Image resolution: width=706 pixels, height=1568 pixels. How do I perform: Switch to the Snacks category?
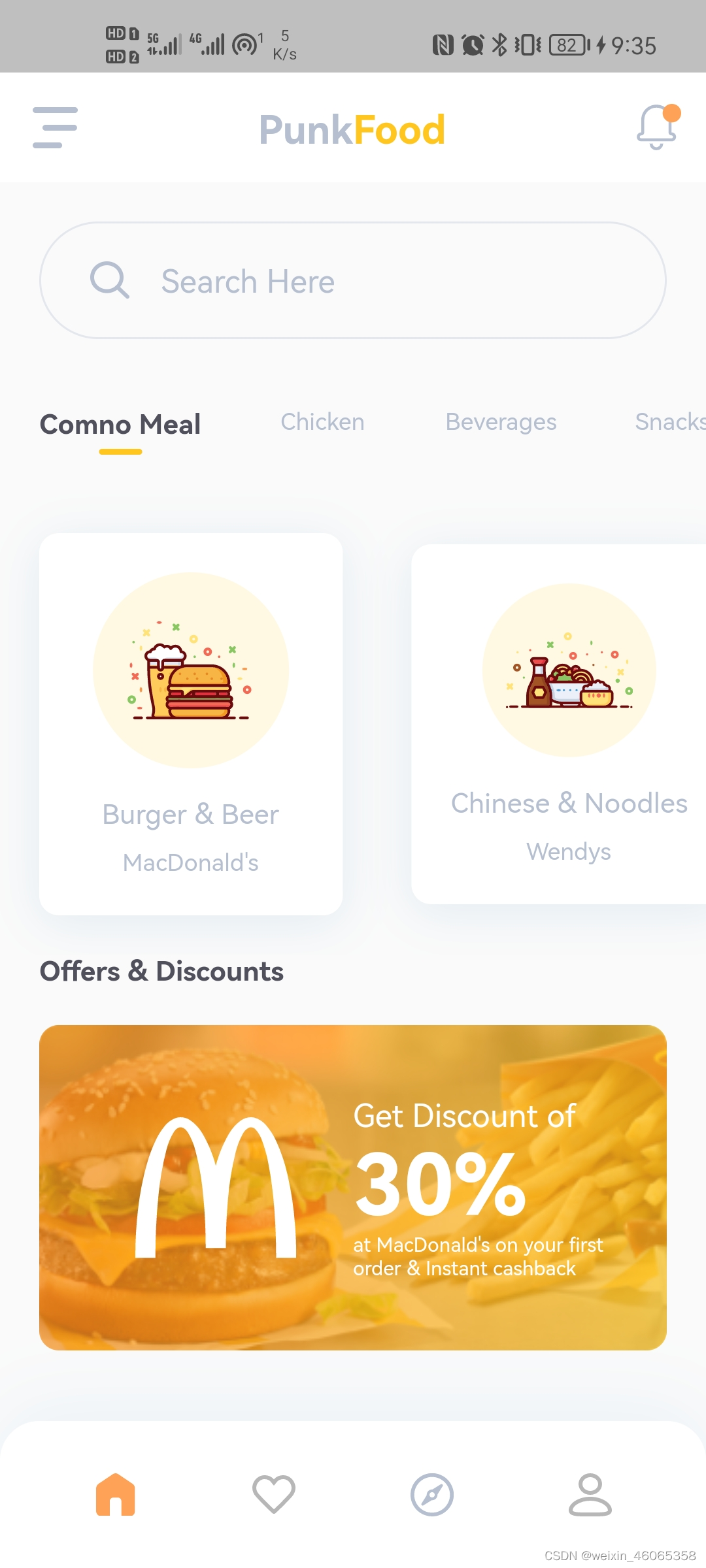[x=669, y=422]
